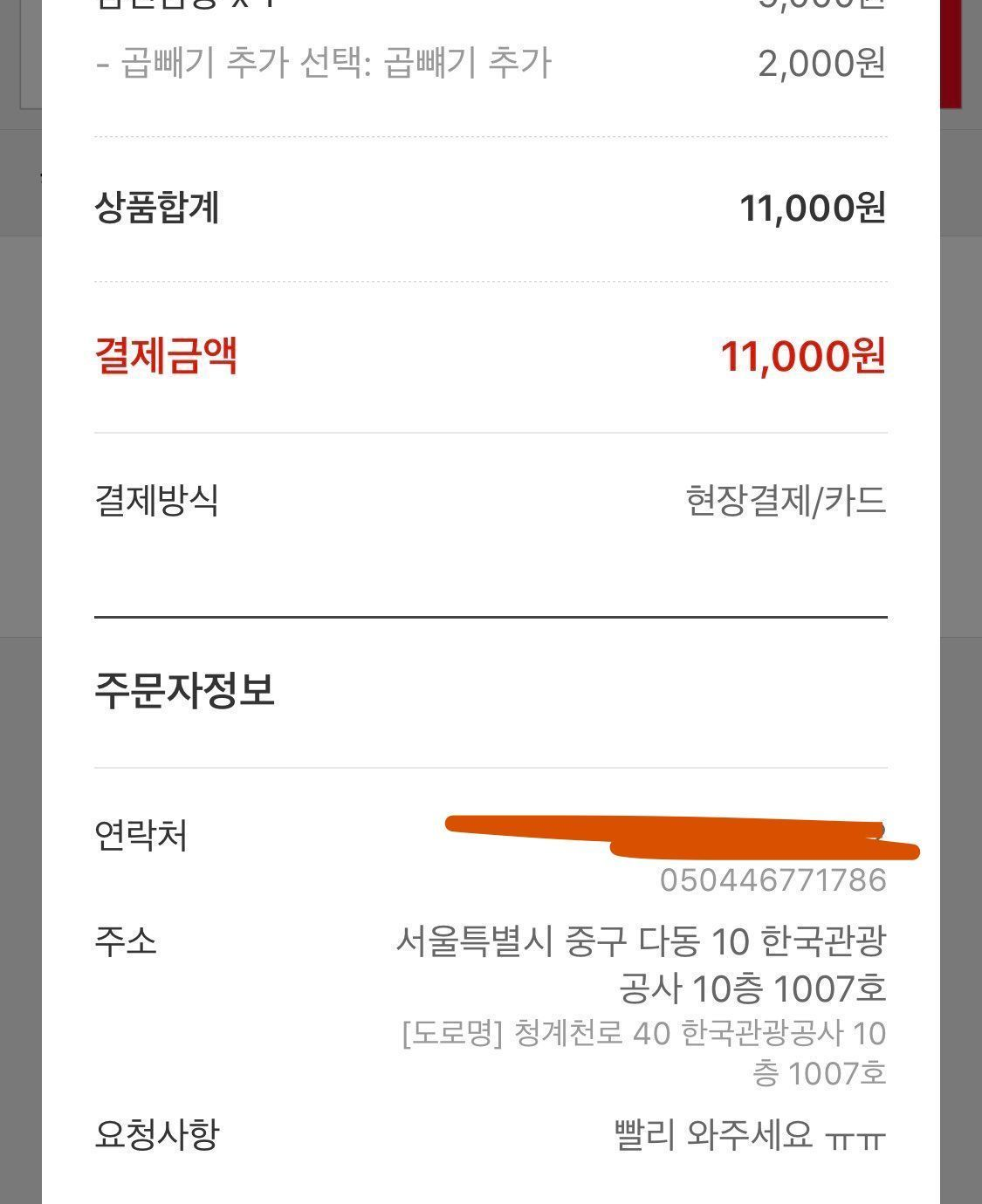Select the red 11,000원 payment amount

point(803,354)
